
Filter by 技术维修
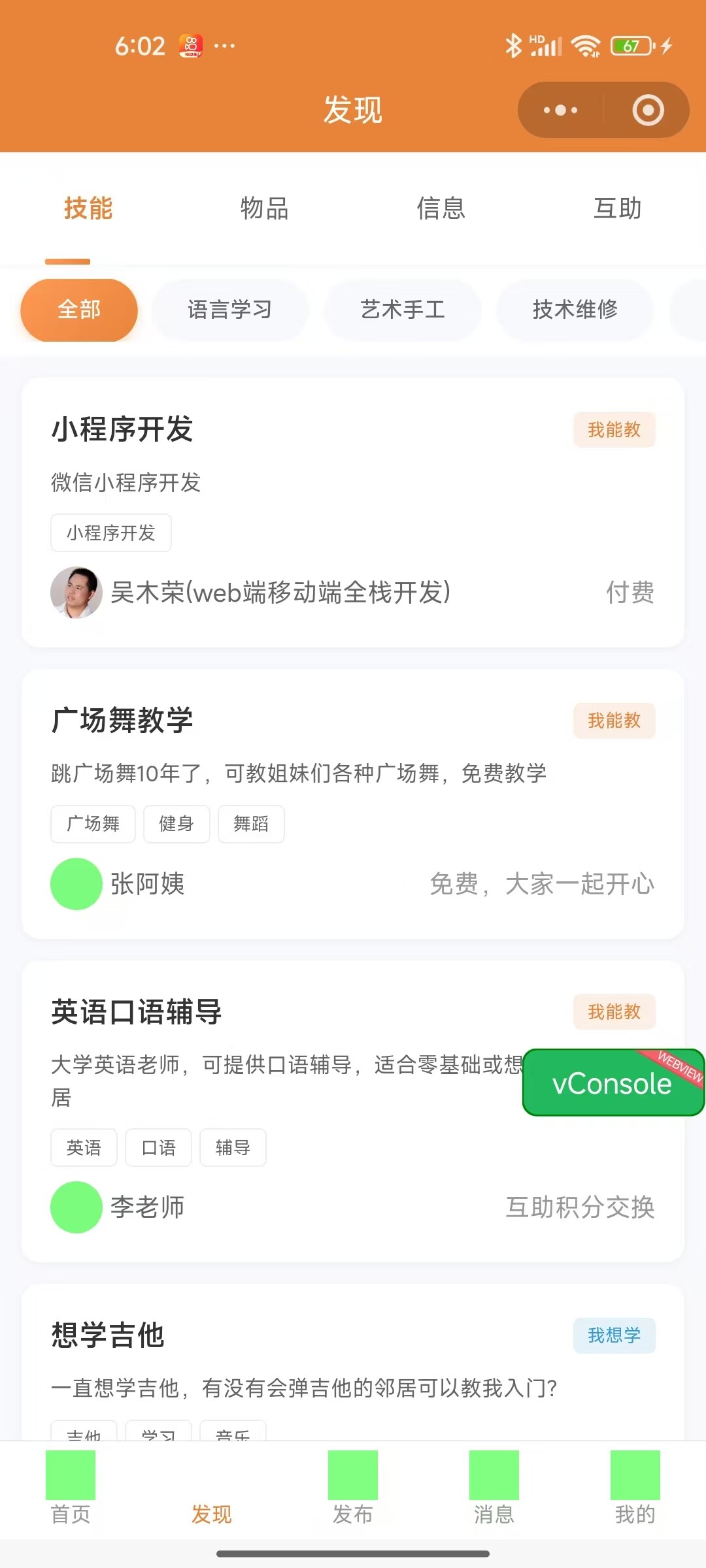tap(575, 310)
